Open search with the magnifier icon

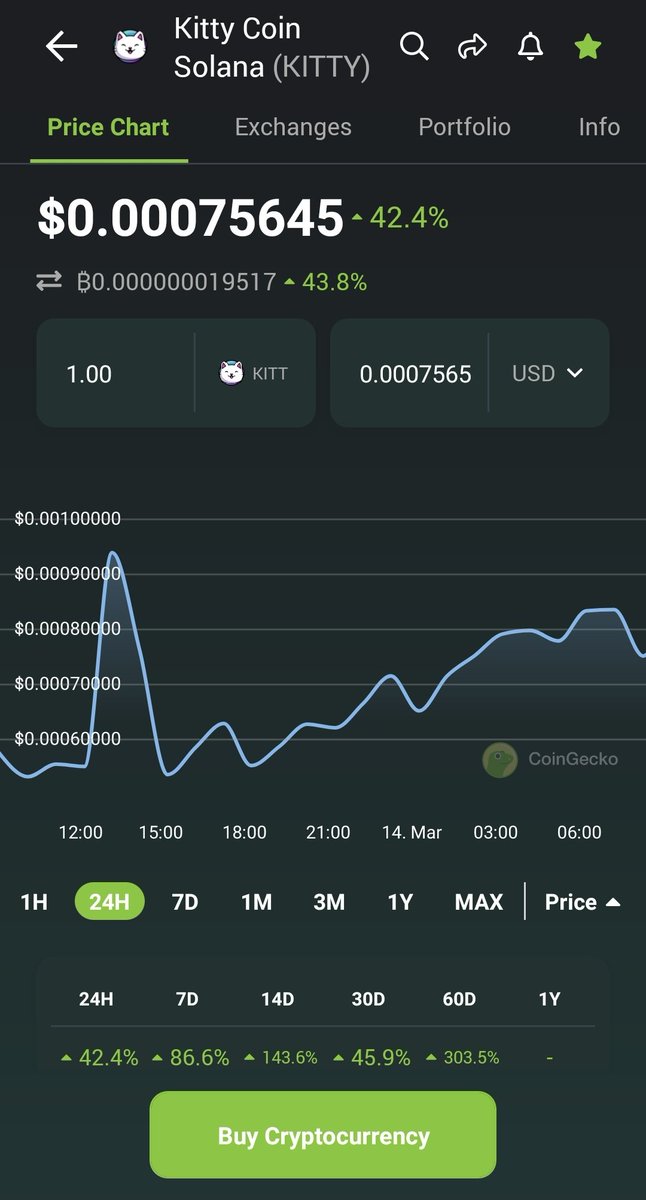coord(414,46)
